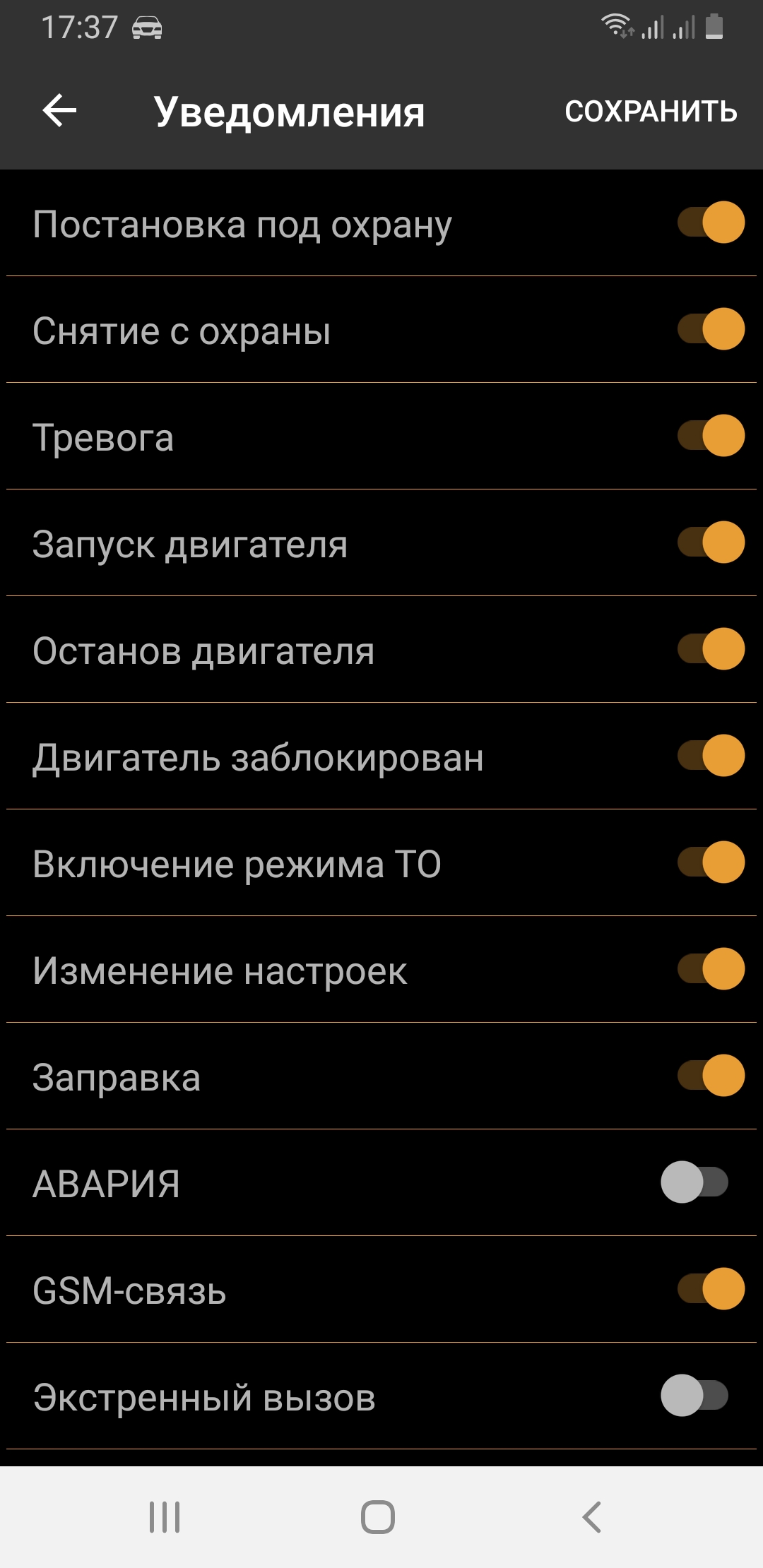763x1568 pixels.
Task: Enable АВАРИЯ notifications
Action: pyautogui.click(x=694, y=1182)
